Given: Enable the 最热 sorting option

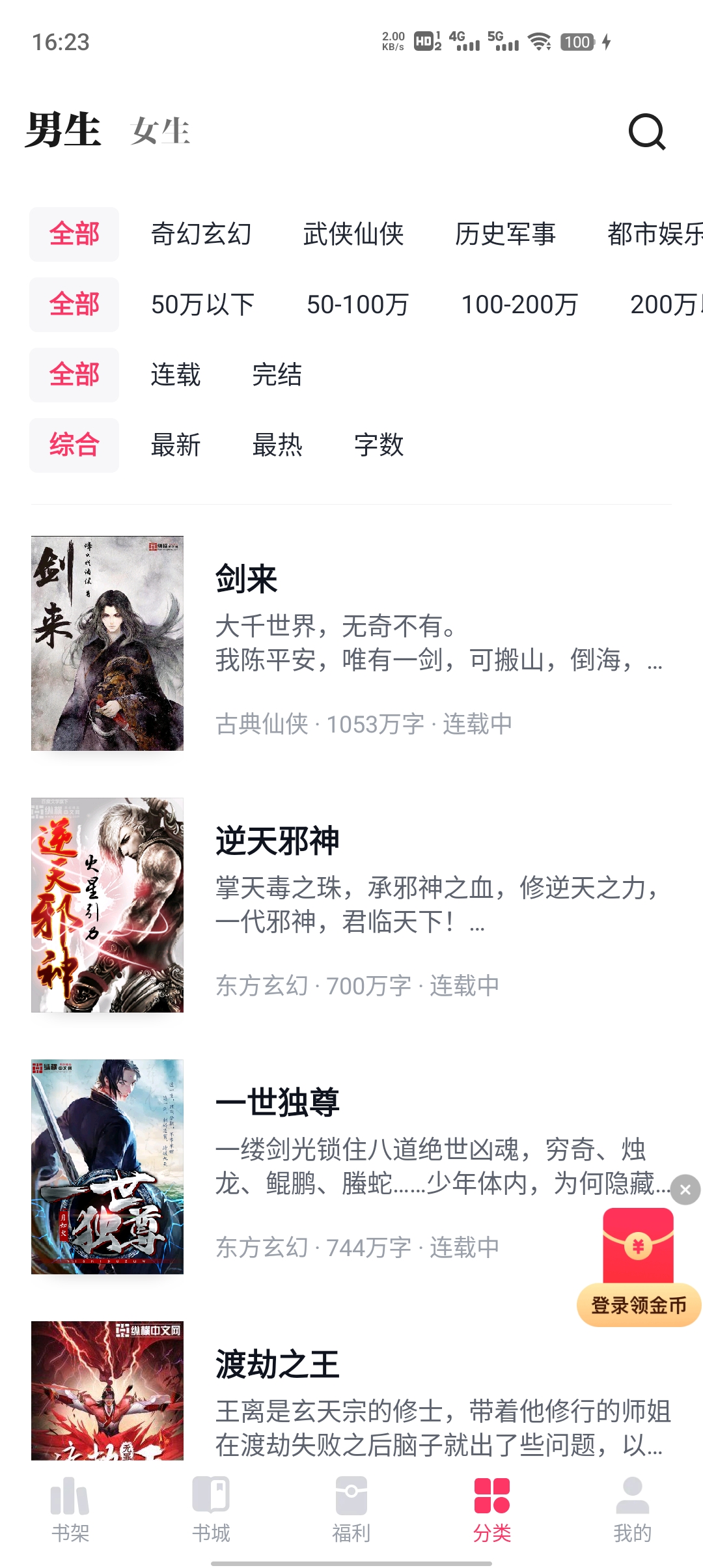Looking at the screenshot, I should (278, 445).
